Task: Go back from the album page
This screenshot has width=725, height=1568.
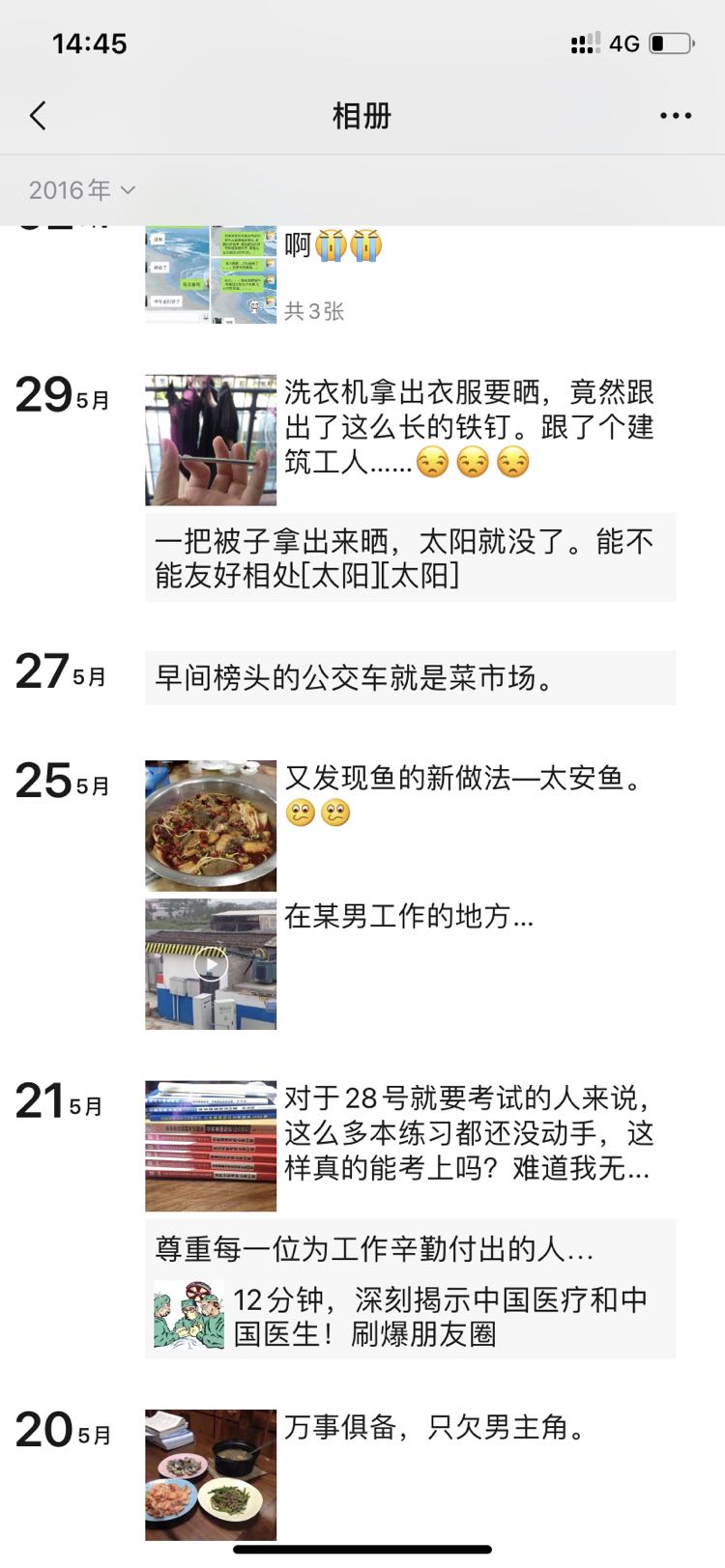Action: point(38,116)
